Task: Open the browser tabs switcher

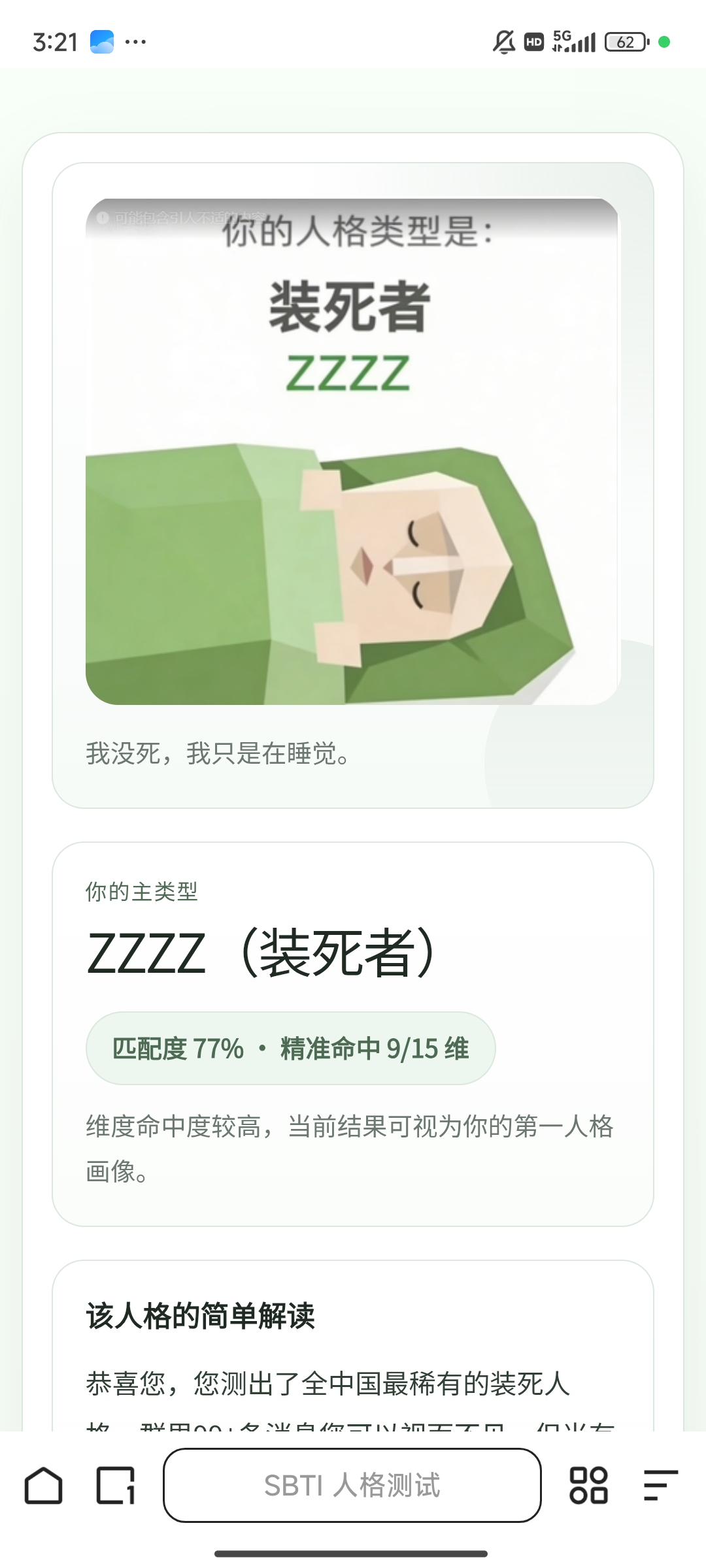Action: pos(116,1486)
